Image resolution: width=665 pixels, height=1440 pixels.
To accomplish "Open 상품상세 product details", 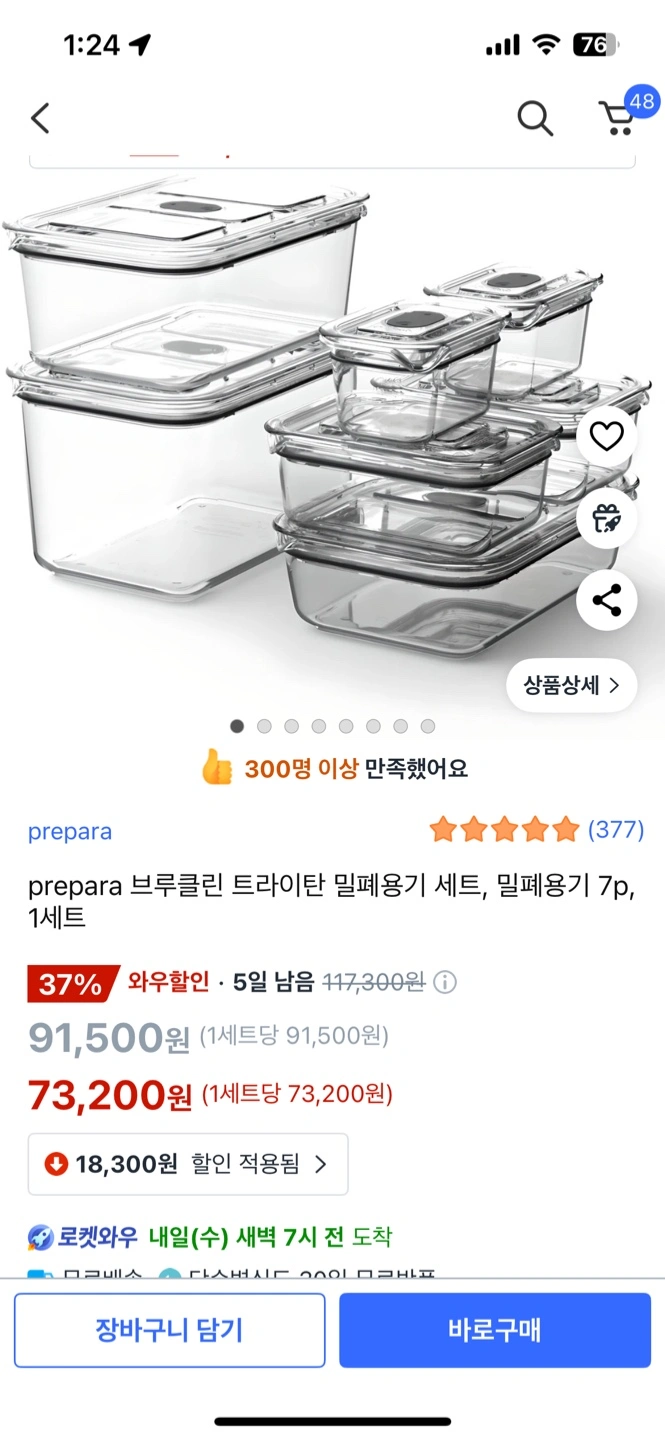I will pos(571,685).
